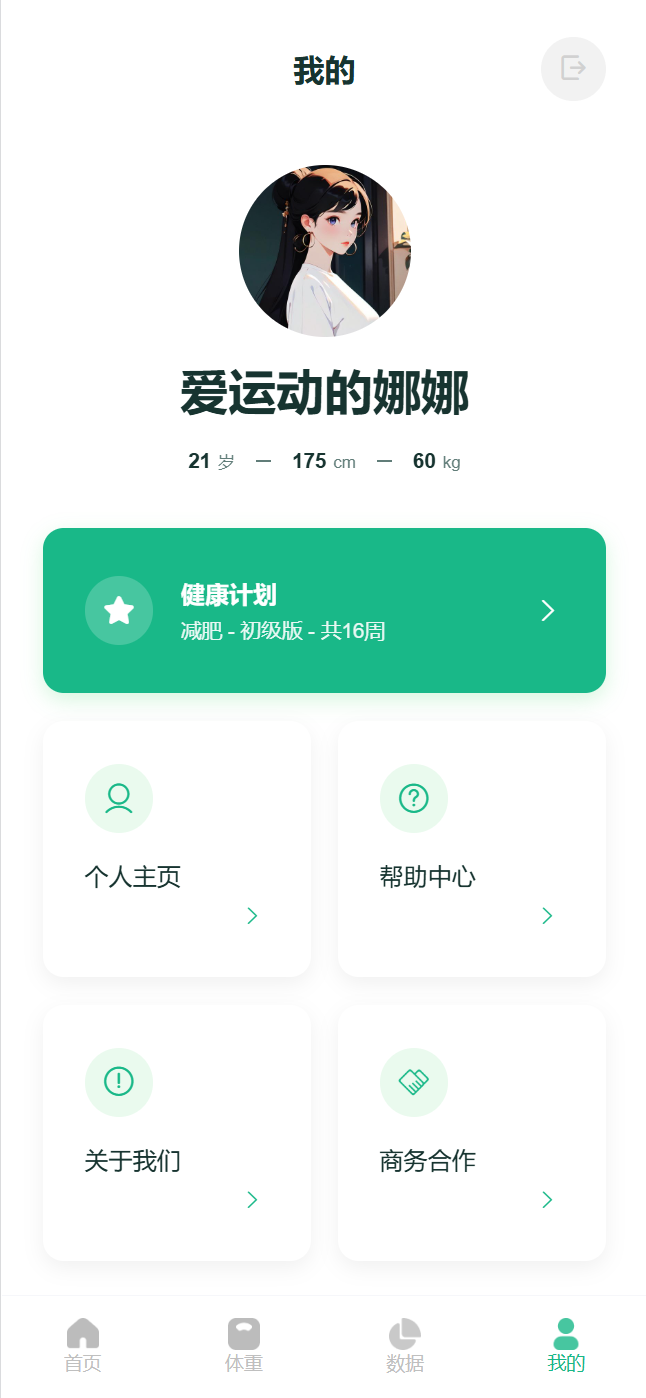Switch to the 首页 home tab
The width and height of the screenshot is (646, 1398).
coord(83,1345)
